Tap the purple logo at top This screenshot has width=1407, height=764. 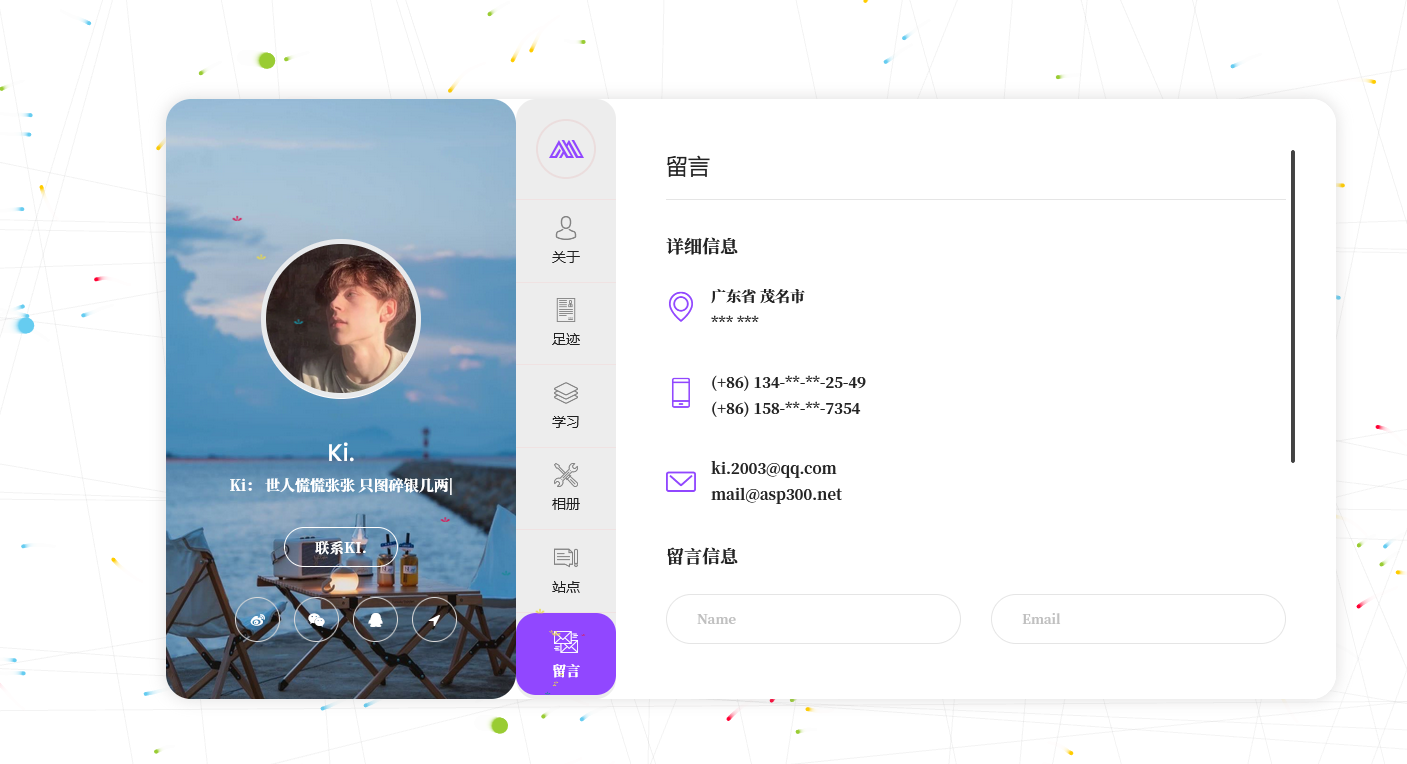pyautogui.click(x=566, y=149)
